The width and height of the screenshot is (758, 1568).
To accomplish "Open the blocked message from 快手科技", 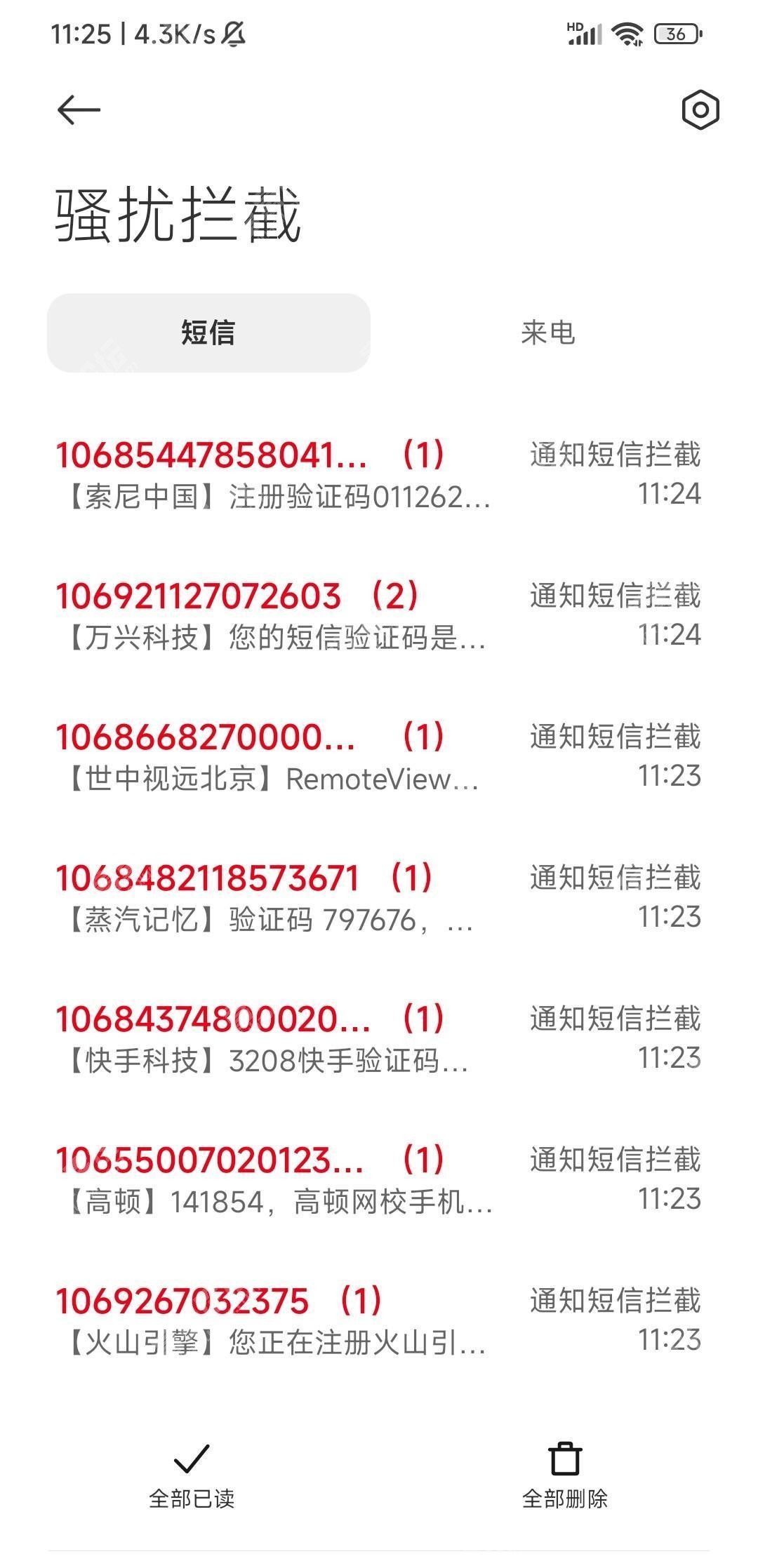I will click(x=379, y=1039).
